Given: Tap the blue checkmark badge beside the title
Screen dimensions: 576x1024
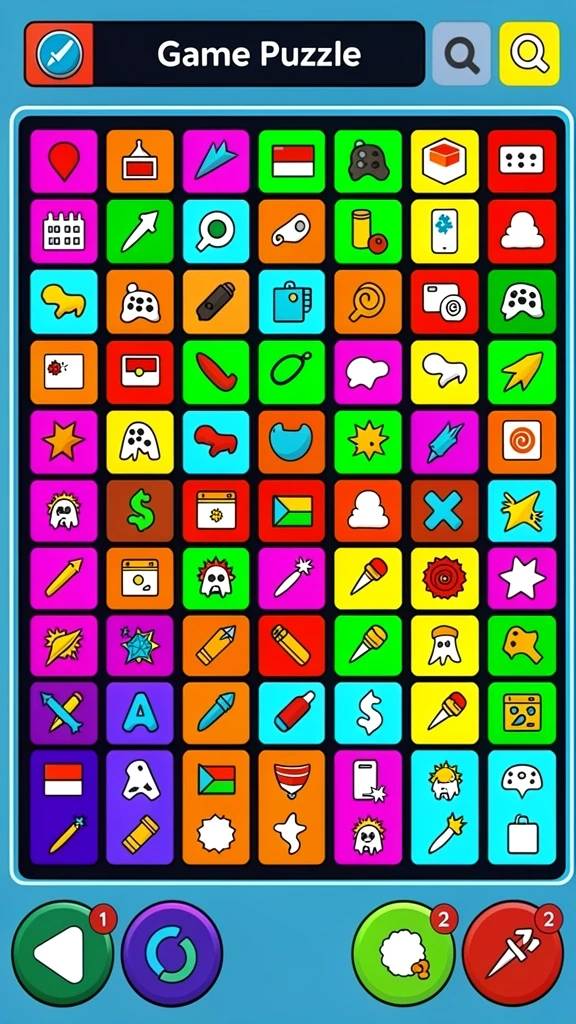Looking at the screenshot, I should [59, 54].
